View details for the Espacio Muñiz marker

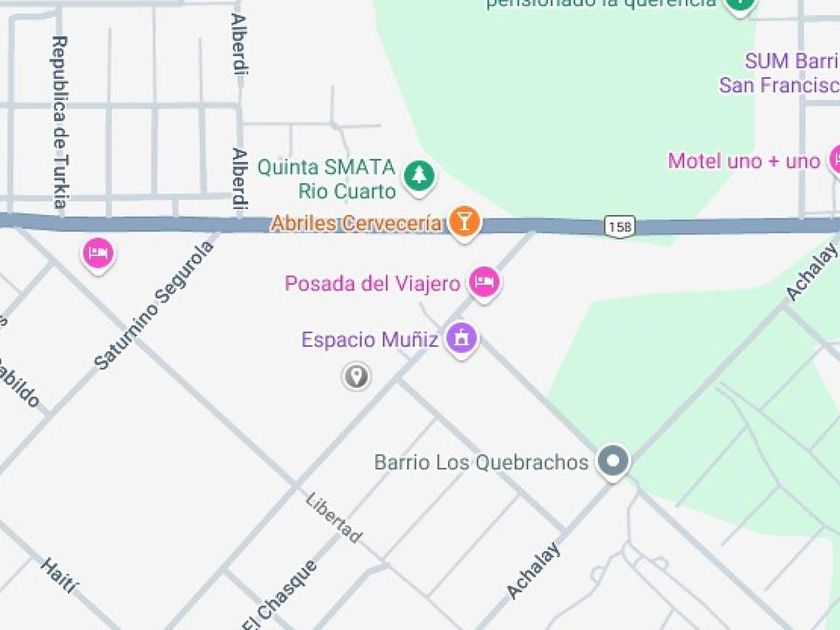tap(461, 338)
